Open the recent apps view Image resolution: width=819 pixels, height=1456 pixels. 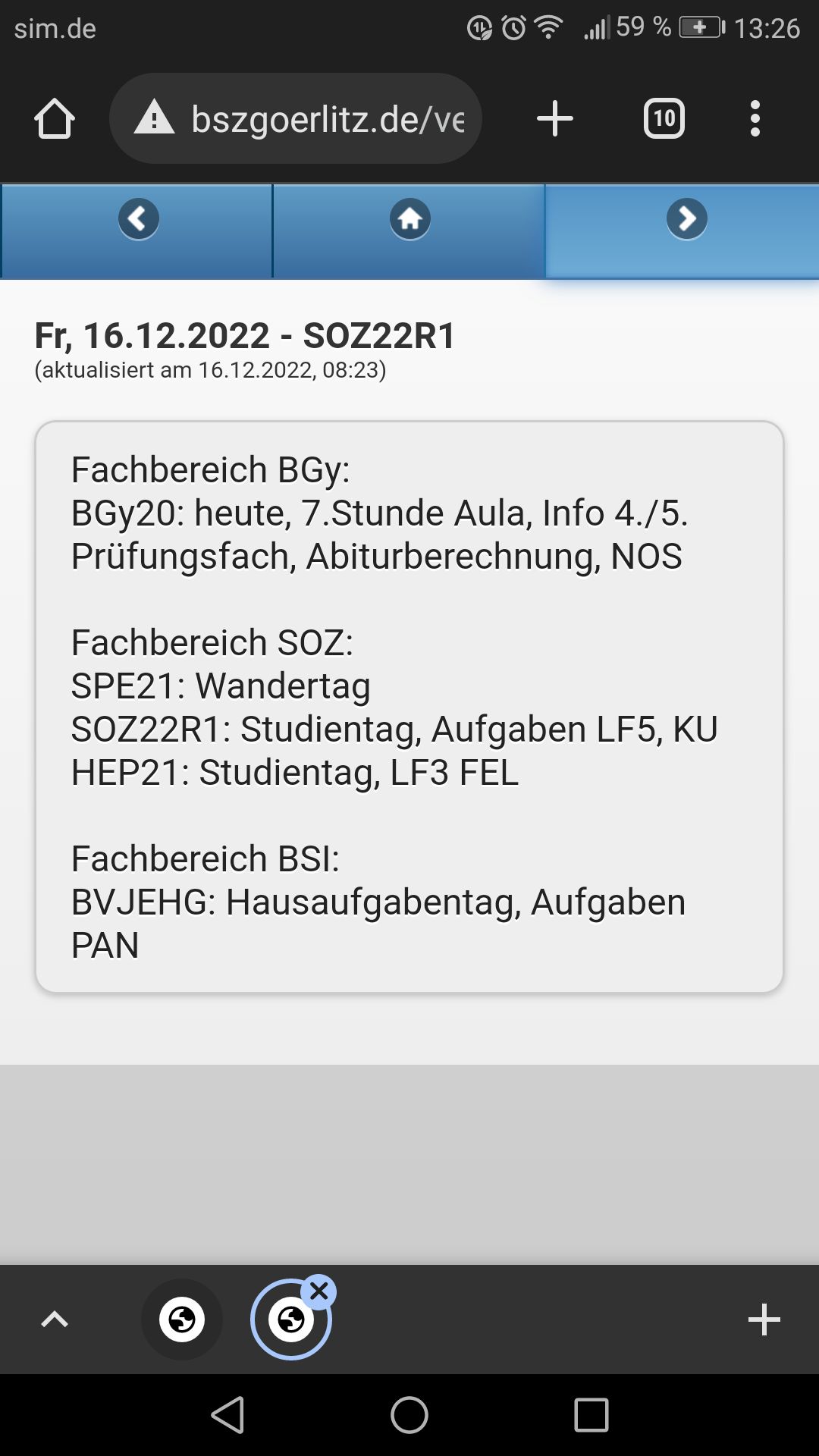coord(591,1415)
